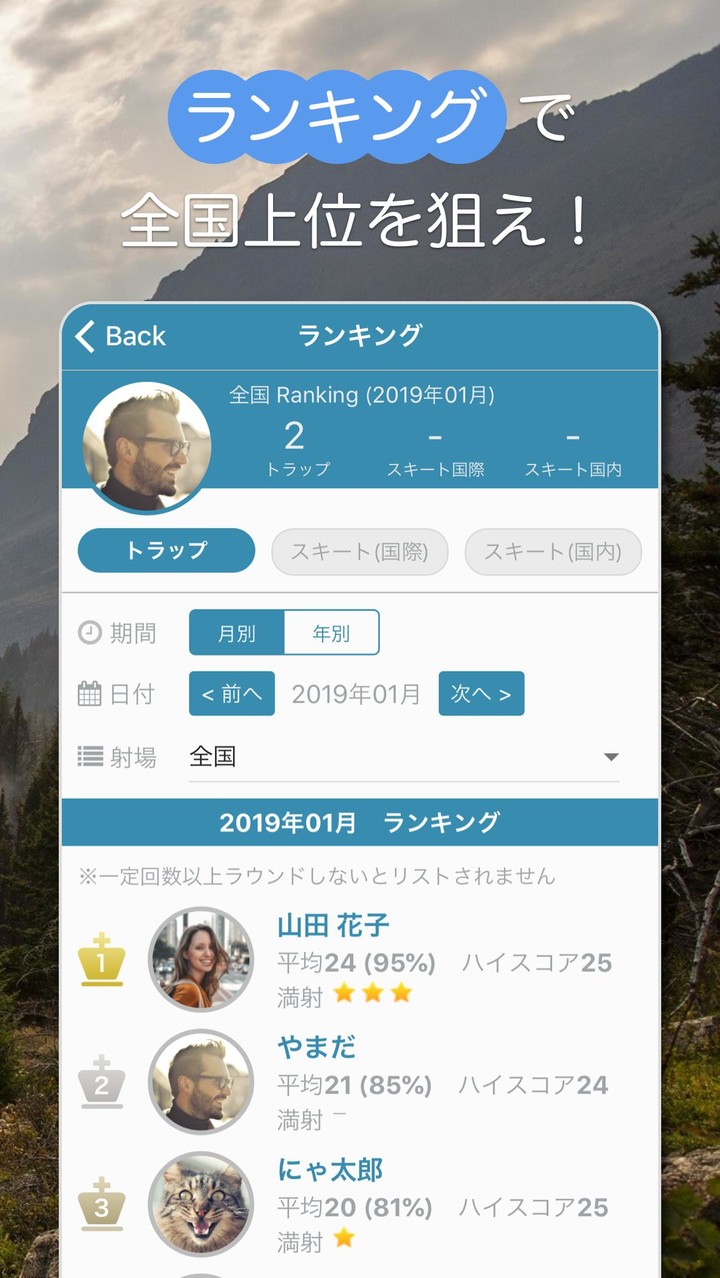Switch to the スキート(国際) tab
Screen dimensions: 720x1278
(359, 552)
